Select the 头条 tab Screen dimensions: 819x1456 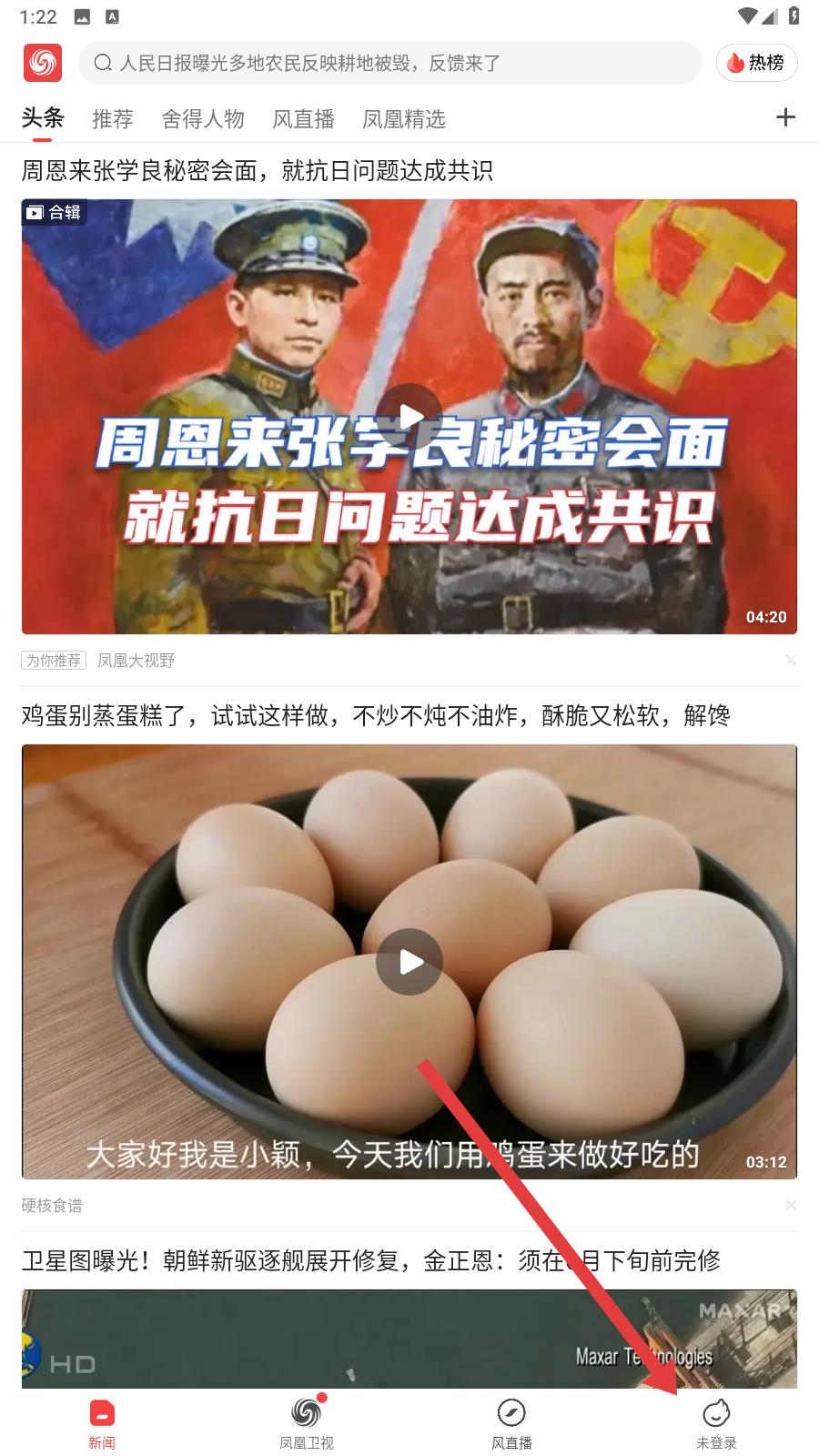pyautogui.click(x=43, y=118)
